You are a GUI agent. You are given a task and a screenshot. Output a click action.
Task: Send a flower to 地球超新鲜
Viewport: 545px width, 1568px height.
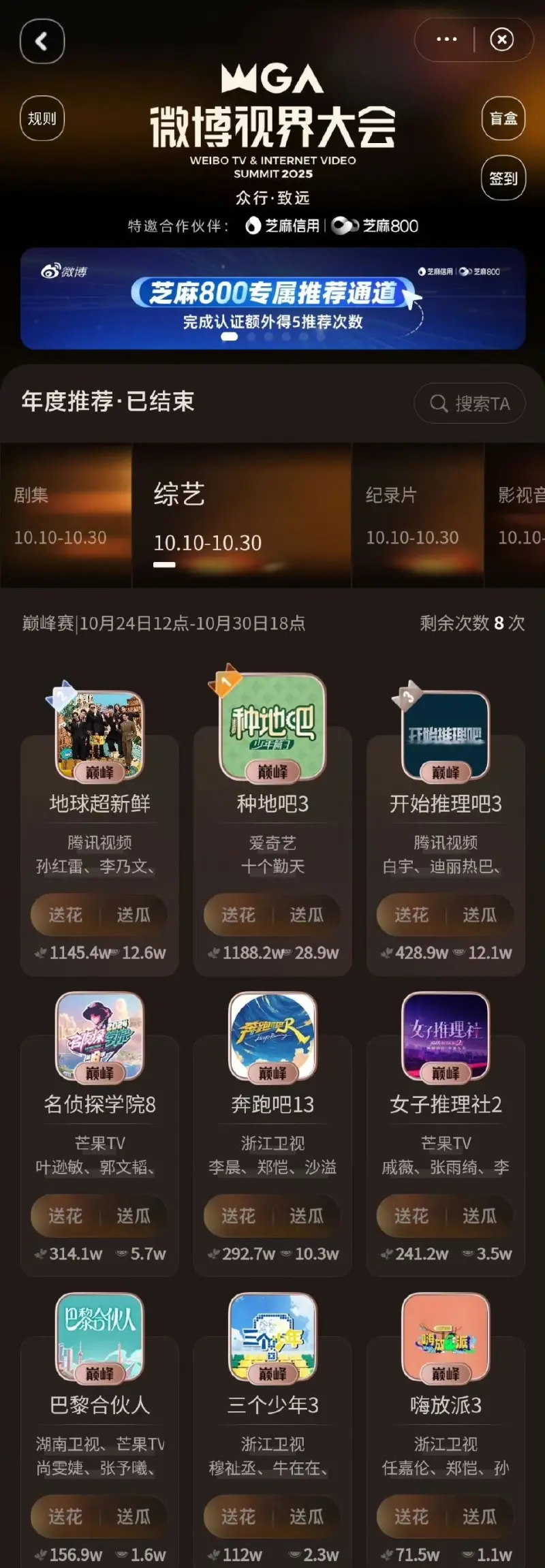(65, 915)
